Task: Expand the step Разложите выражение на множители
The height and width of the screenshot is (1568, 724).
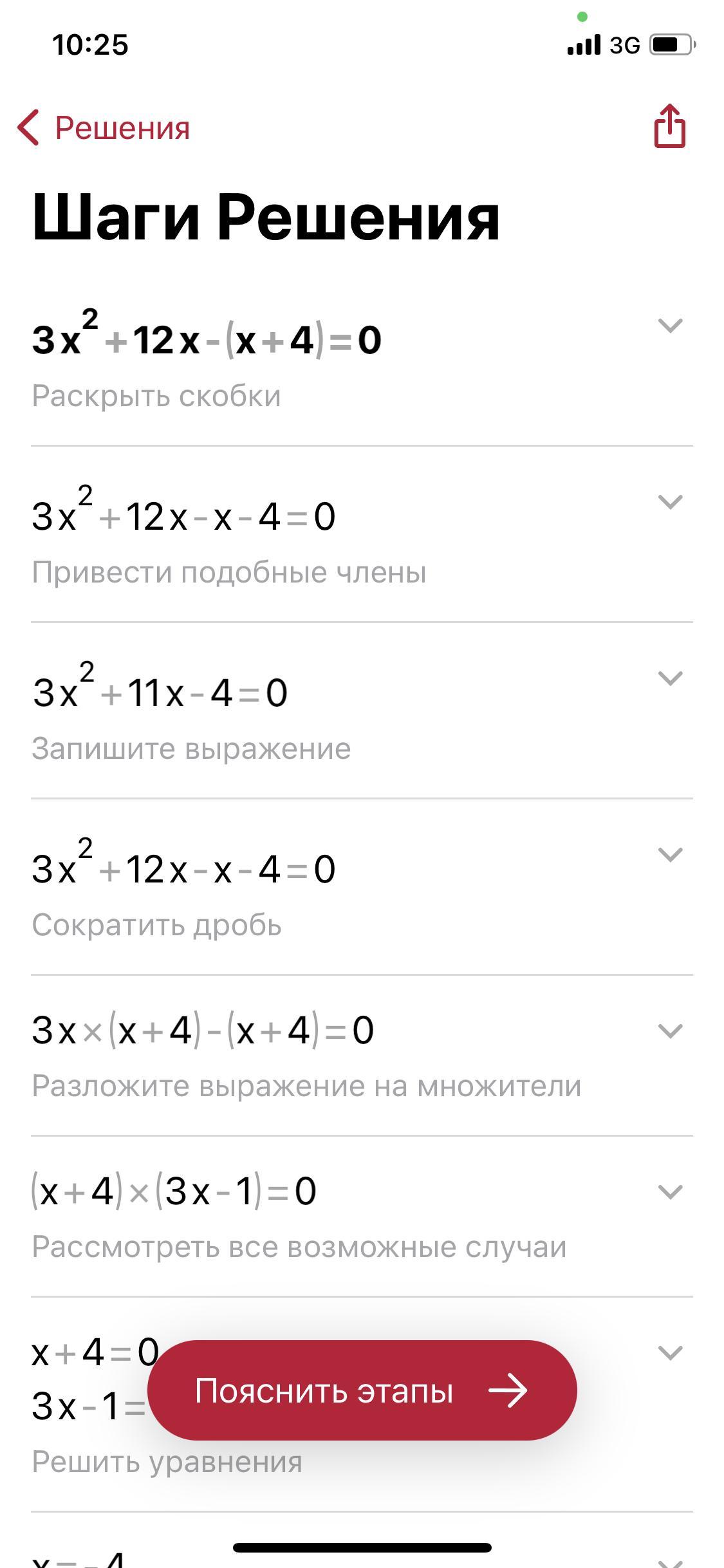Action: 670,1031
